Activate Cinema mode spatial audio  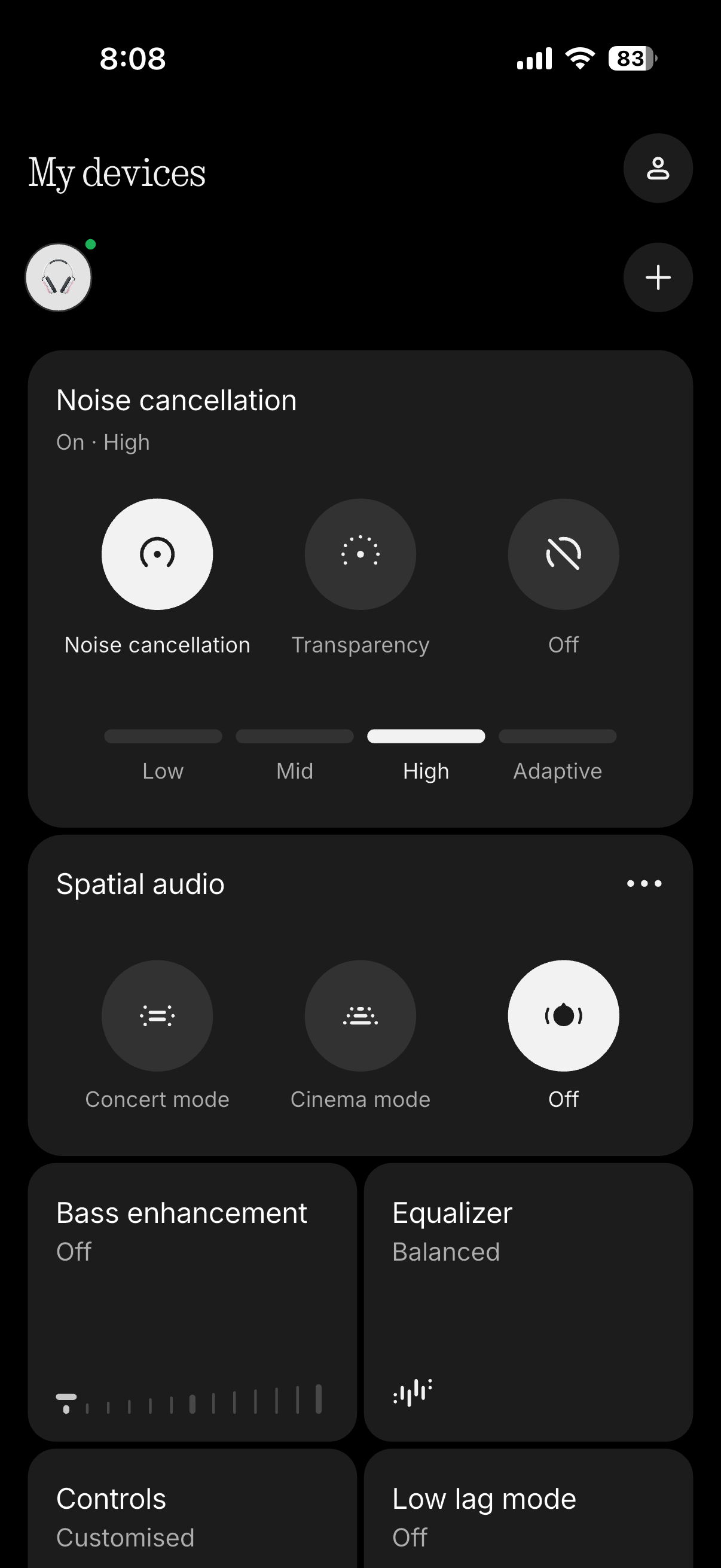tap(360, 1015)
